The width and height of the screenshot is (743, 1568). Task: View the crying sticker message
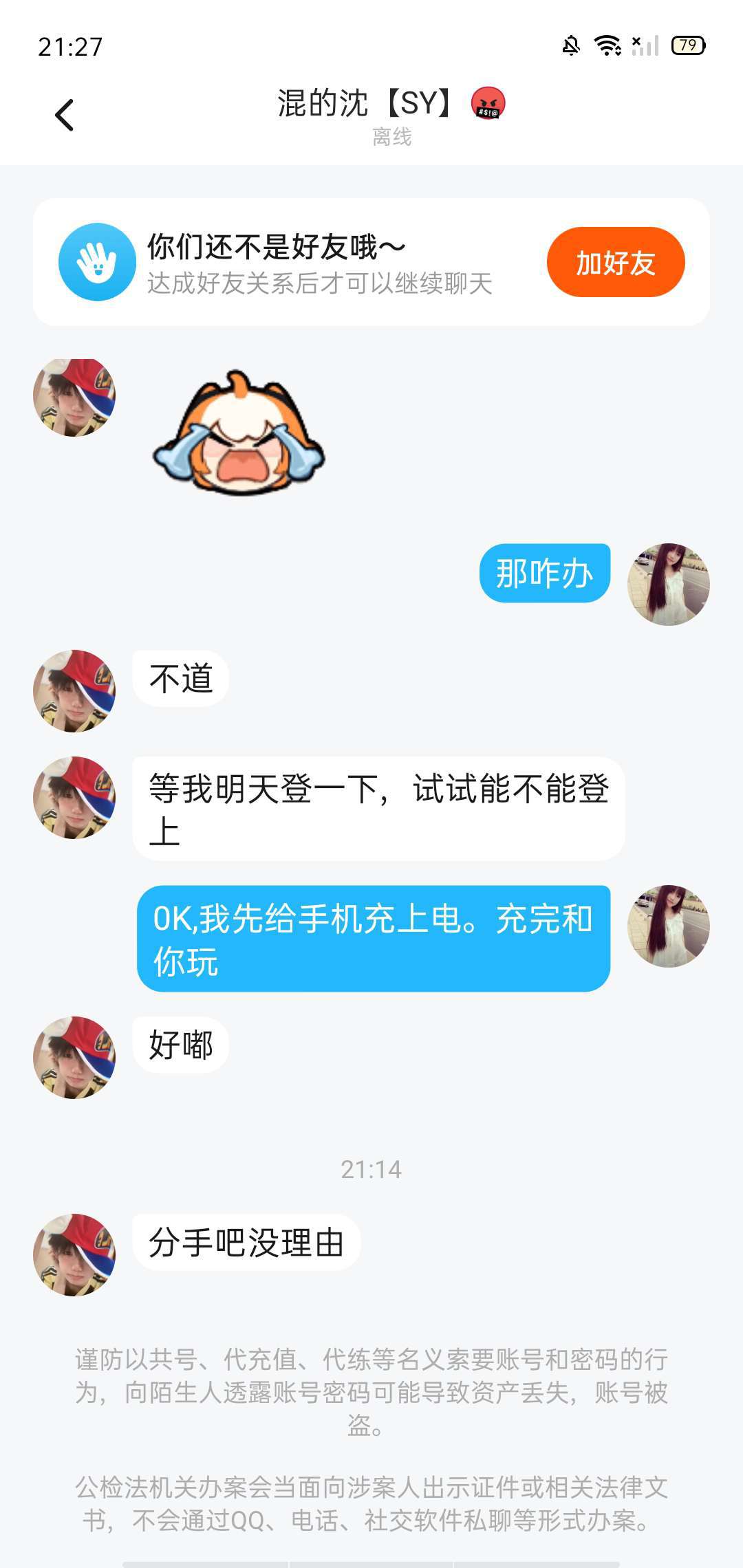[x=238, y=435]
